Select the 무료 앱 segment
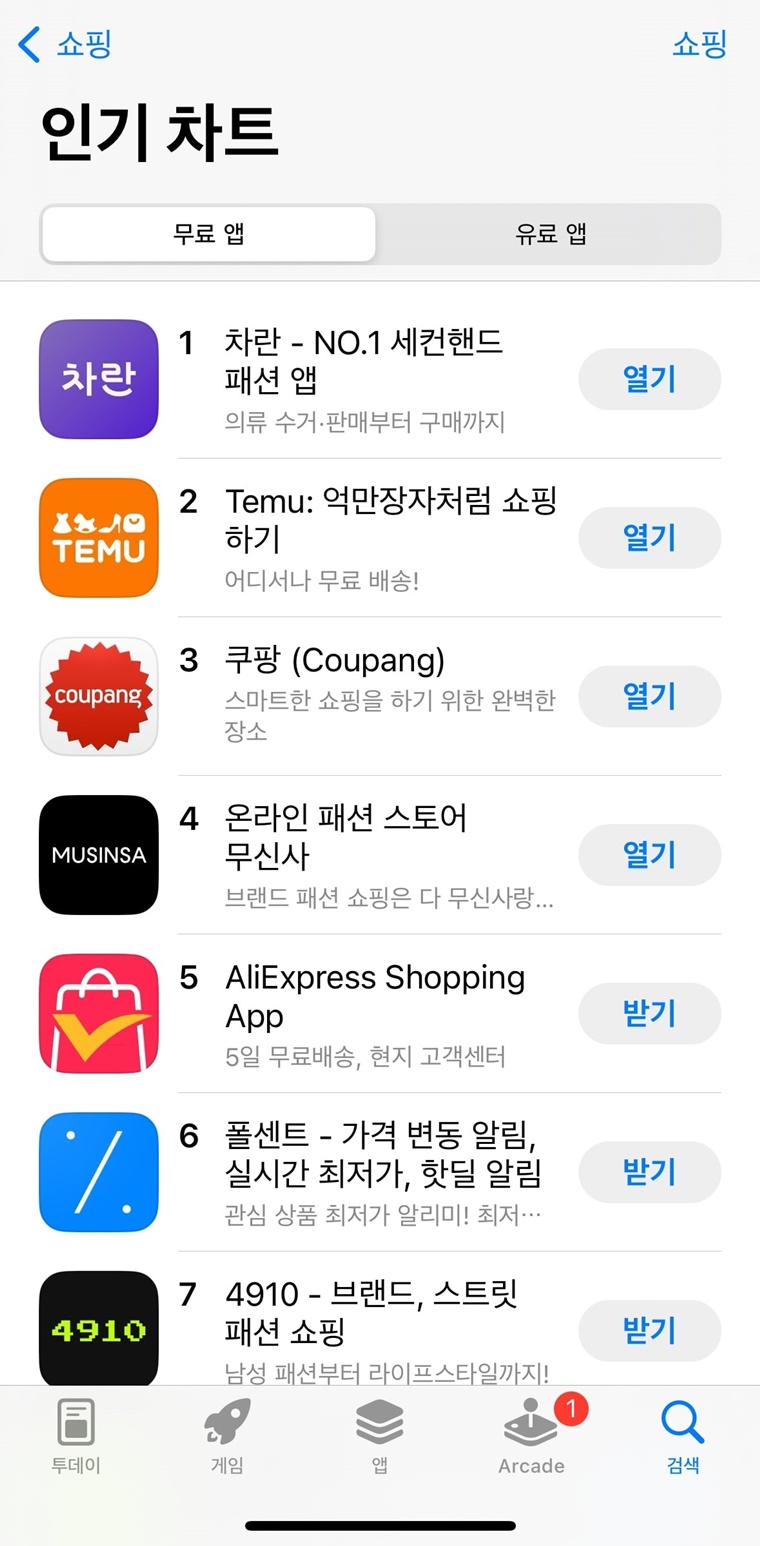Image resolution: width=760 pixels, height=1546 pixels. point(209,234)
